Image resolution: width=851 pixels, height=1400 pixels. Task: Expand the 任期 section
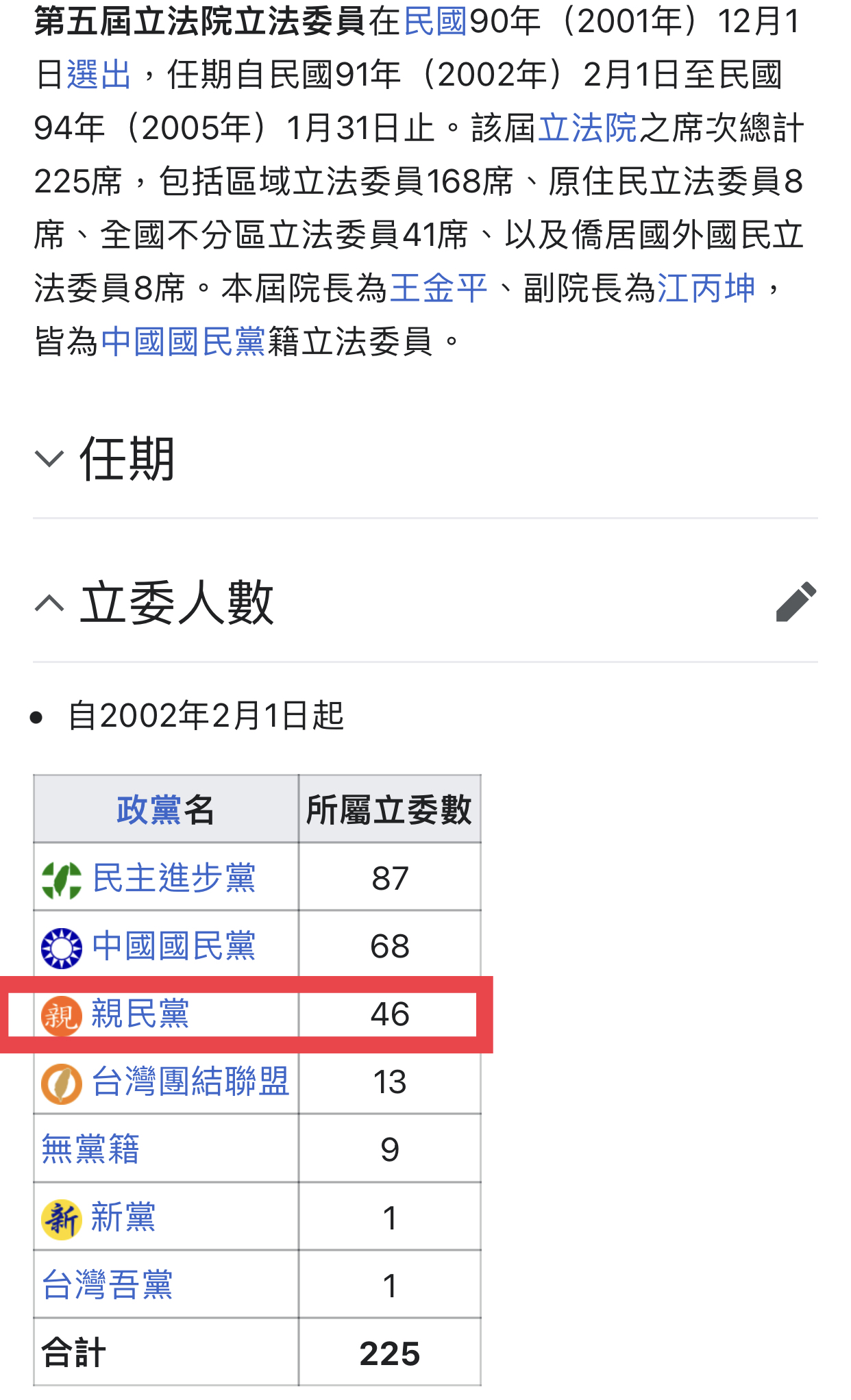coord(105,459)
